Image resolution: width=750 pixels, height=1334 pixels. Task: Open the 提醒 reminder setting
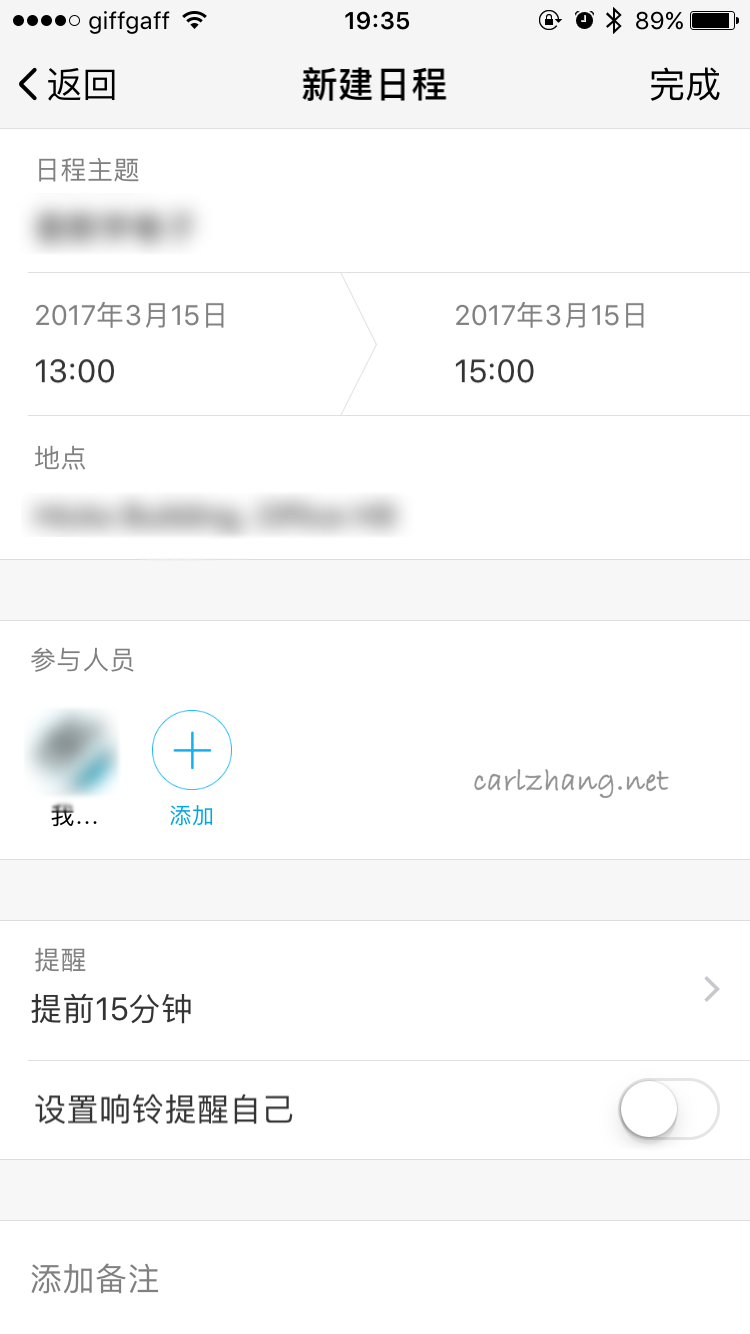[375, 990]
